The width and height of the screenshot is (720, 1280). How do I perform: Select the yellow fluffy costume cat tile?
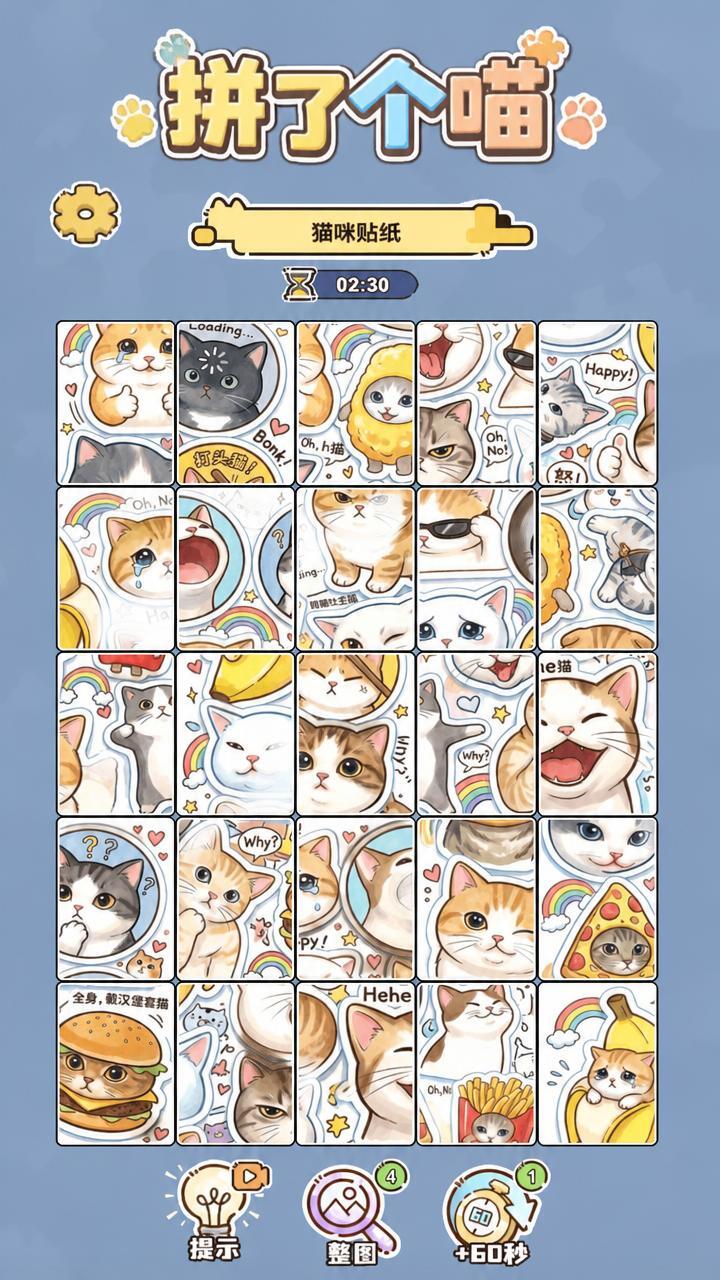click(x=356, y=403)
